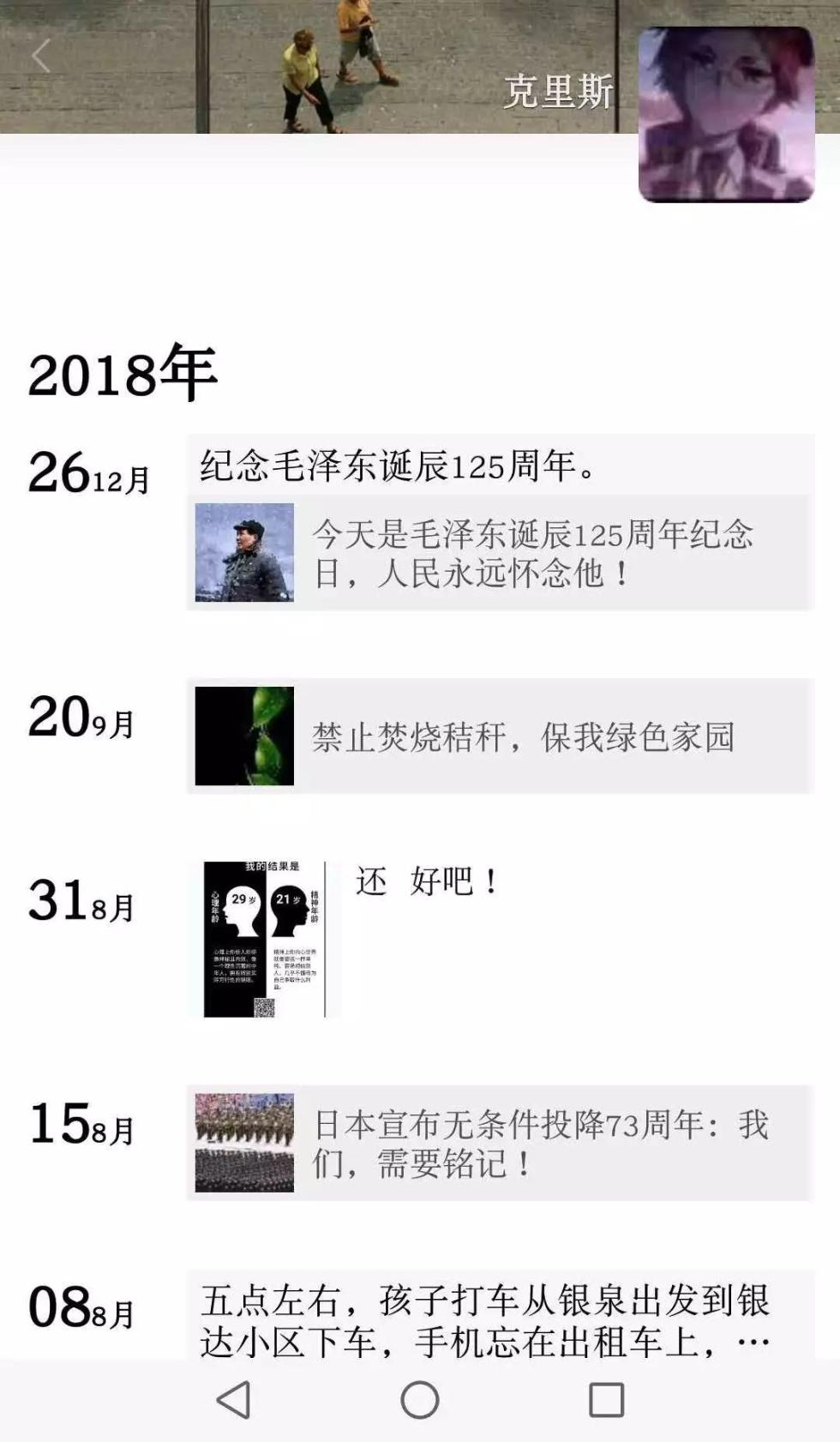The width and height of the screenshot is (840, 1442).
Task: Show recent apps
Action: (x=606, y=1400)
